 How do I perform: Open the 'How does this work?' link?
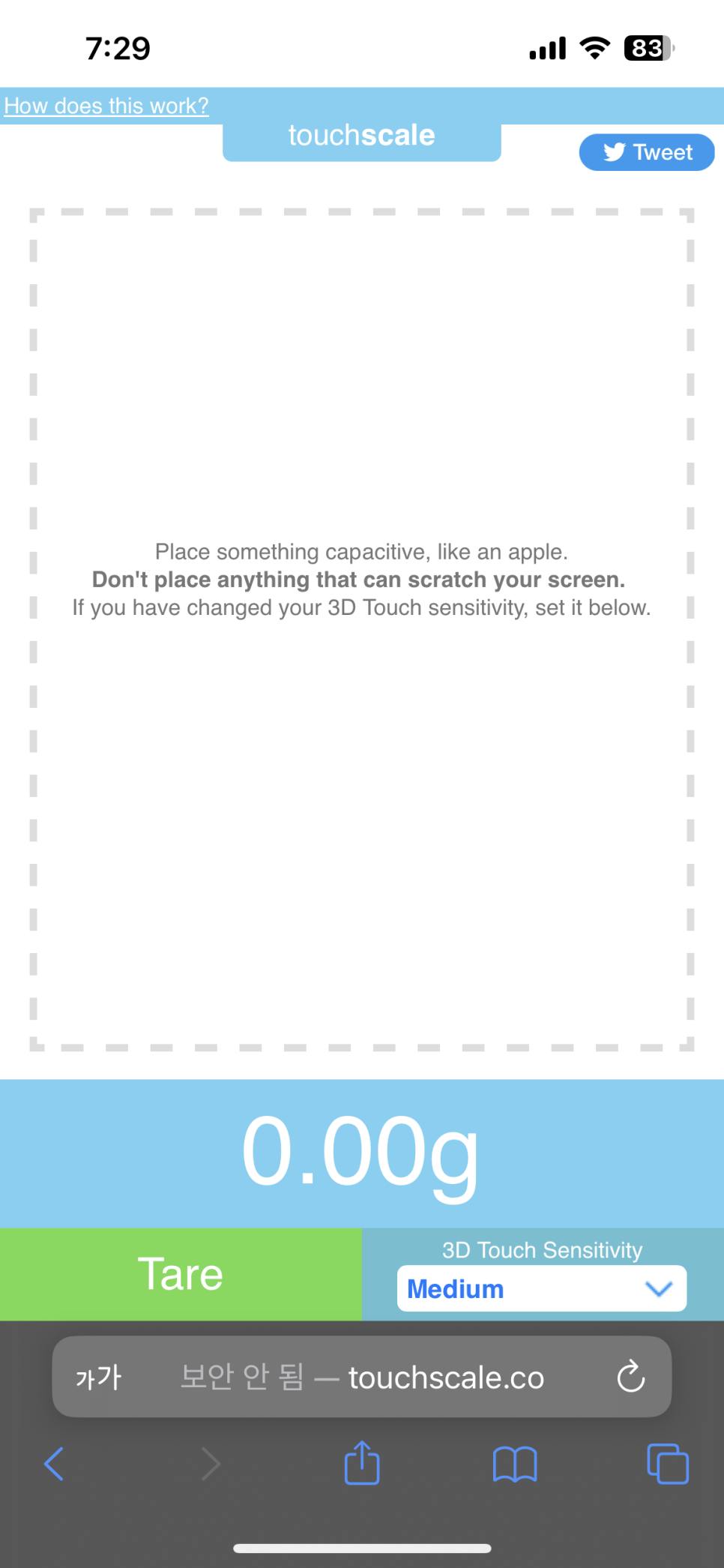pyautogui.click(x=106, y=106)
